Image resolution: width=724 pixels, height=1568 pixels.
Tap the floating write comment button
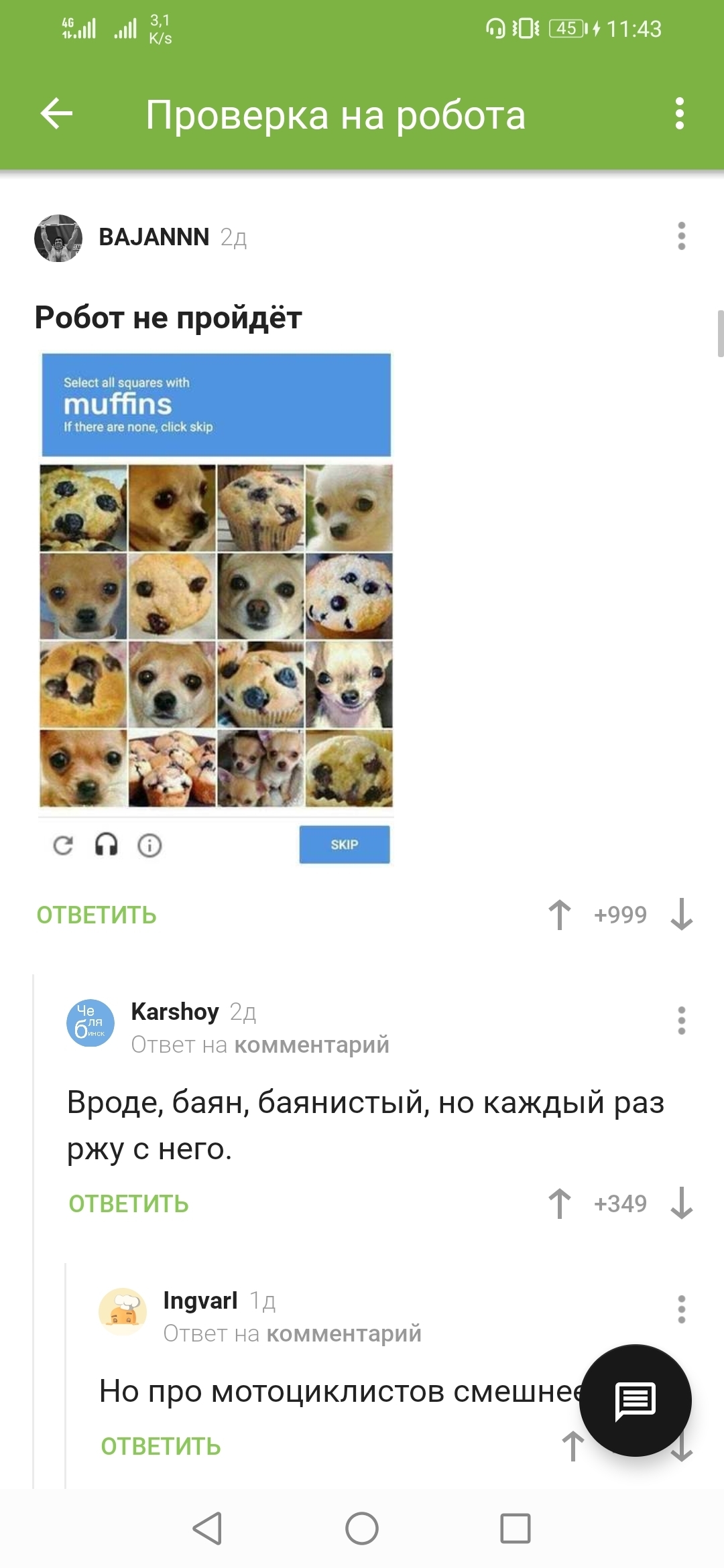tap(635, 1400)
